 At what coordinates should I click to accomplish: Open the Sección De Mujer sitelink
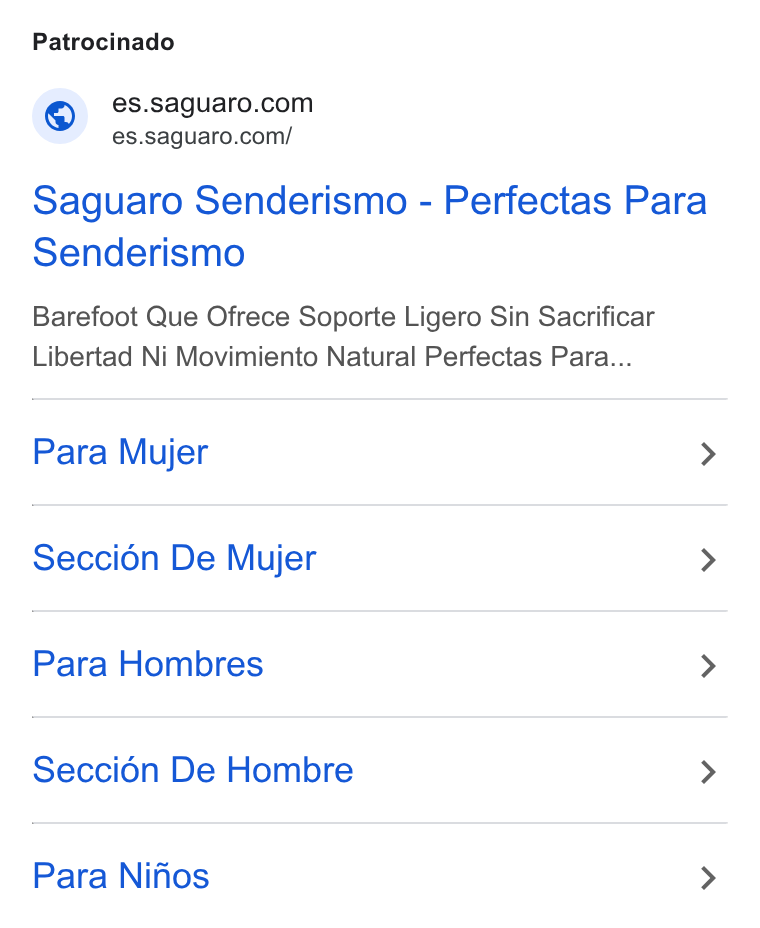coord(379,558)
